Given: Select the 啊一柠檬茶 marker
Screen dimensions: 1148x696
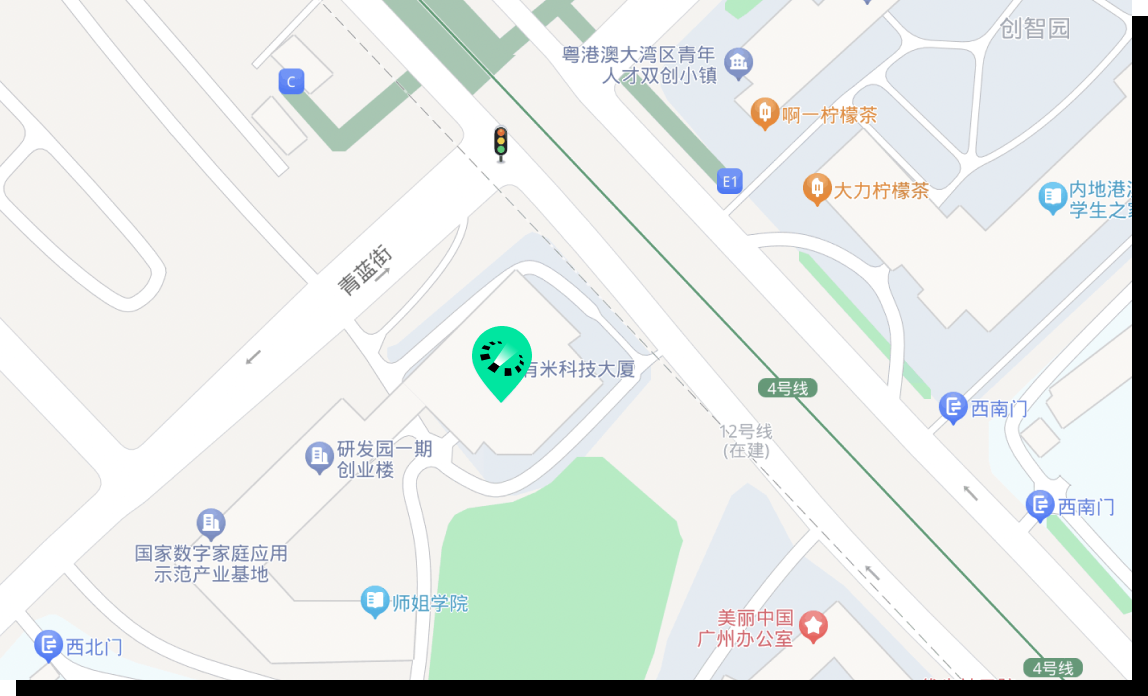Looking at the screenshot, I should tap(765, 113).
